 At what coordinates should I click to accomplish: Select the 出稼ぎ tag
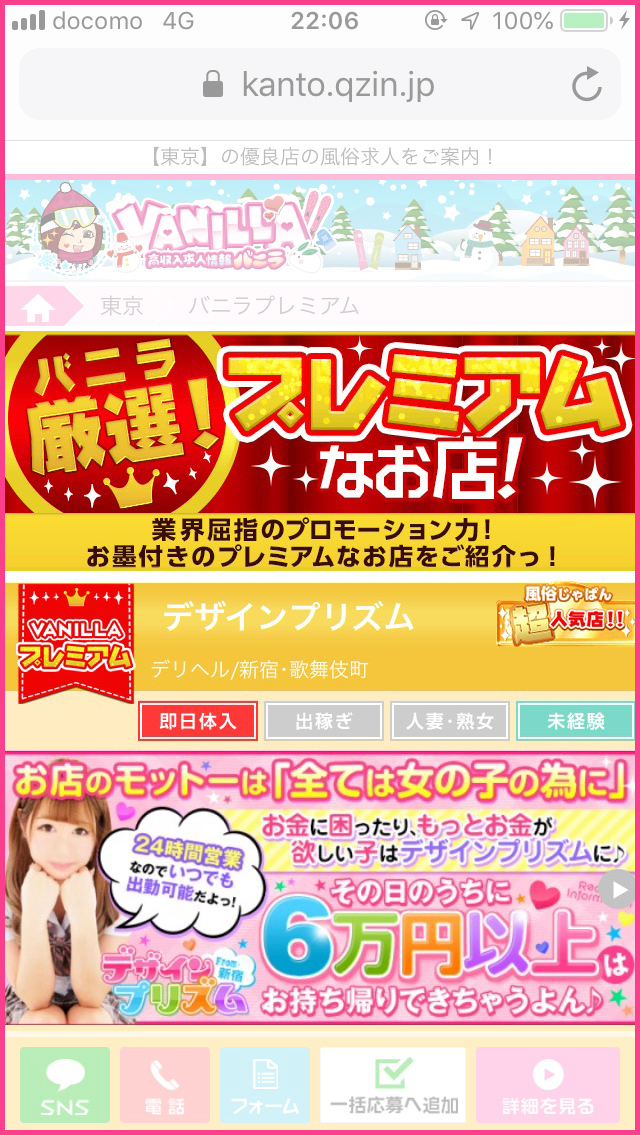pos(324,721)
